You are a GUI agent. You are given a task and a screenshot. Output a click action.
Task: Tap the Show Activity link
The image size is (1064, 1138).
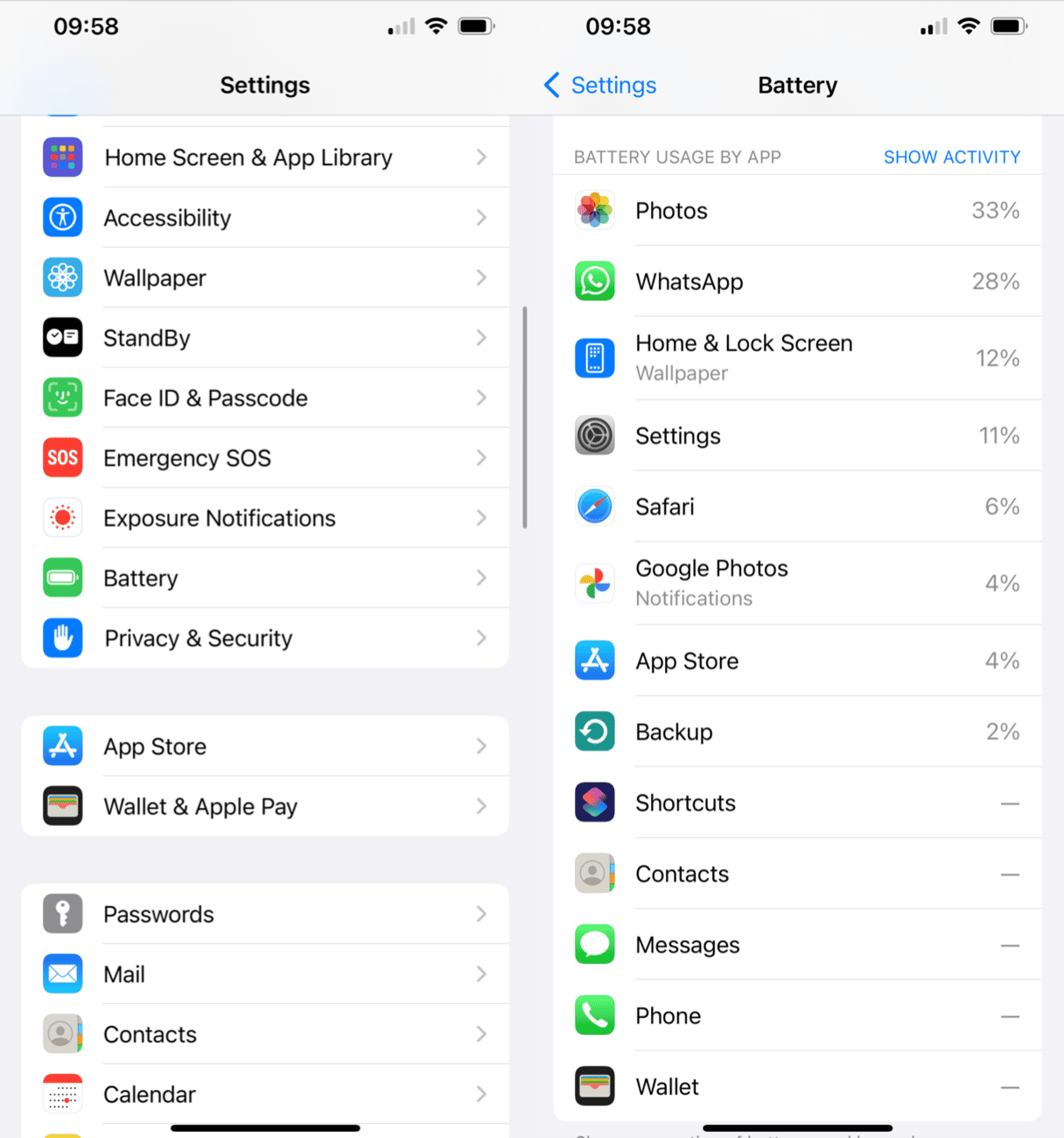coord(951,157)
